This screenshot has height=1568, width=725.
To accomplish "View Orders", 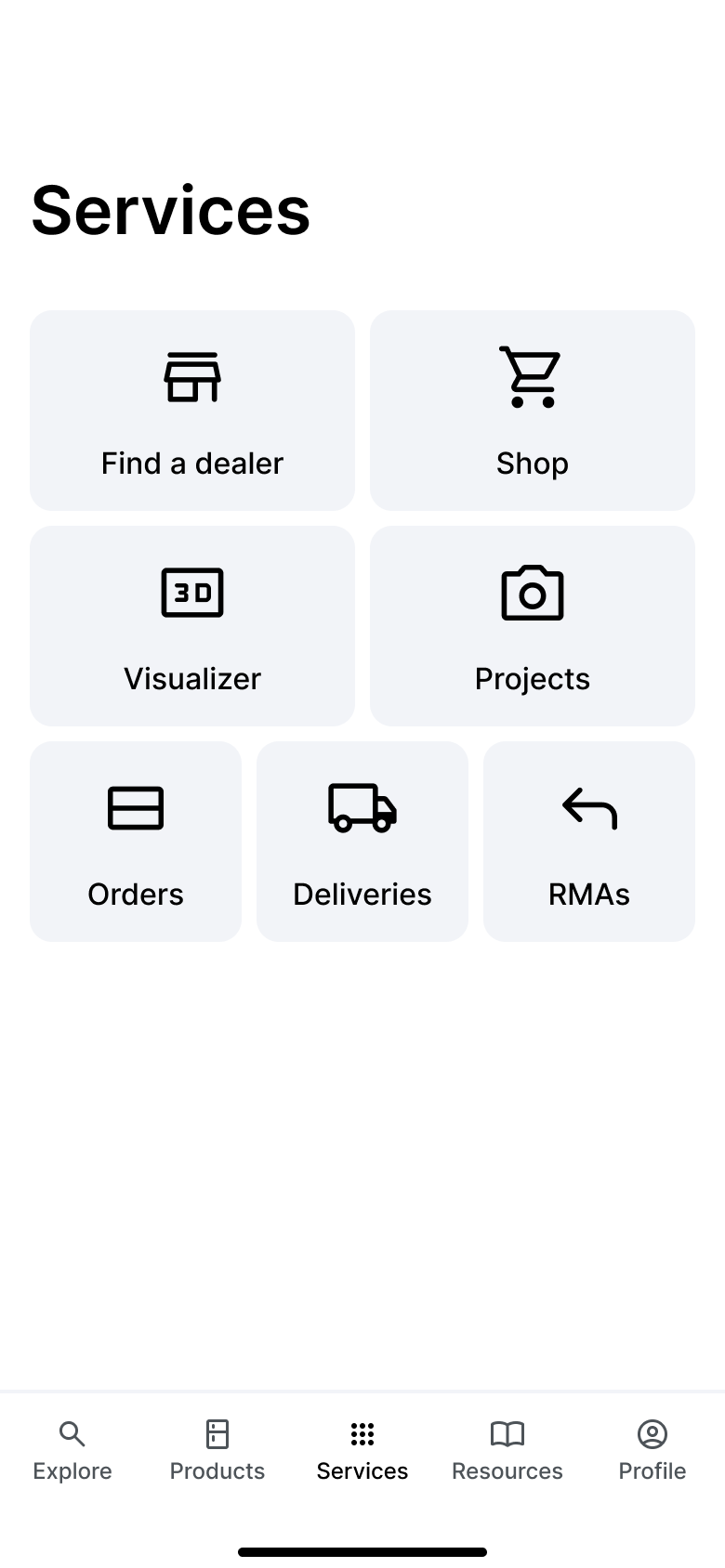I will coord(136,842).
